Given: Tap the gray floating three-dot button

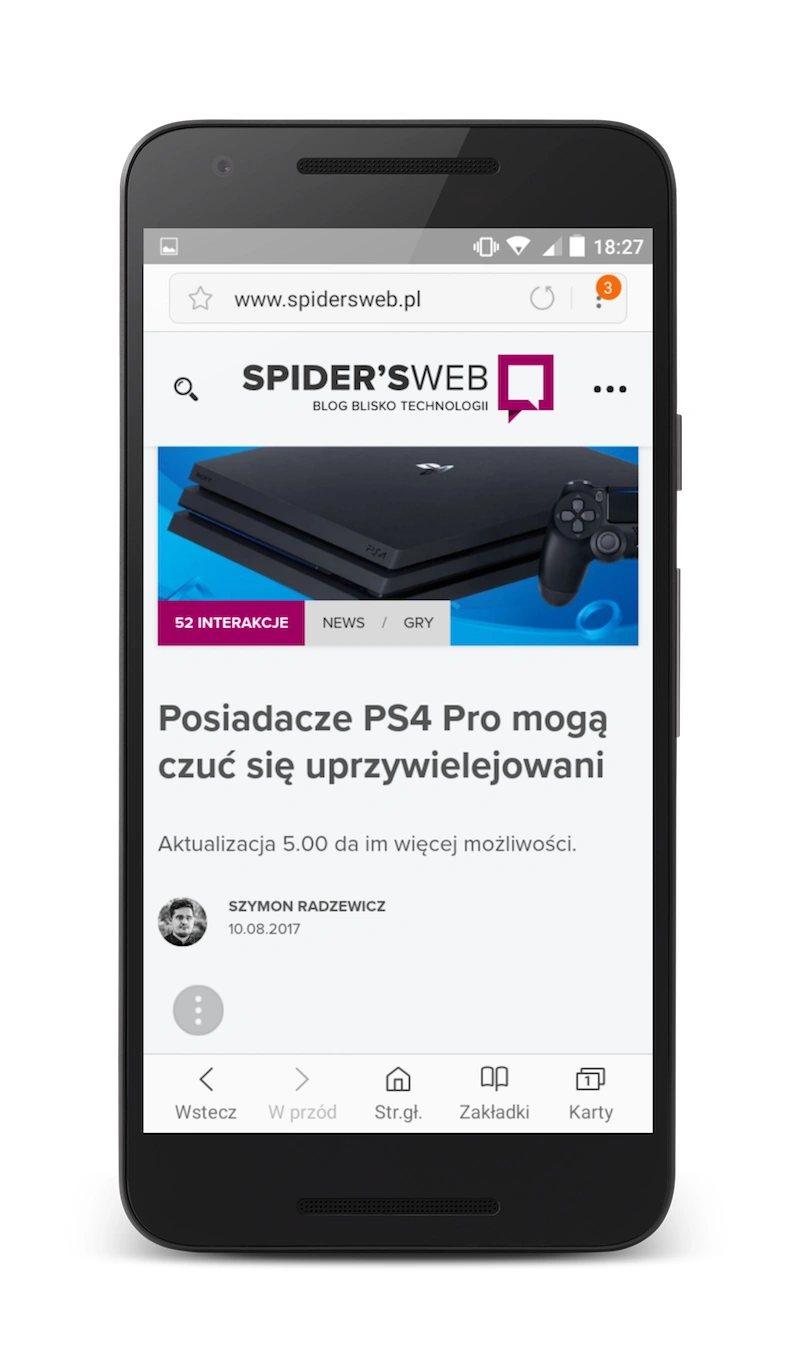Looking at the screenshot, I should pyautogui.click(x=198, y=1010).
